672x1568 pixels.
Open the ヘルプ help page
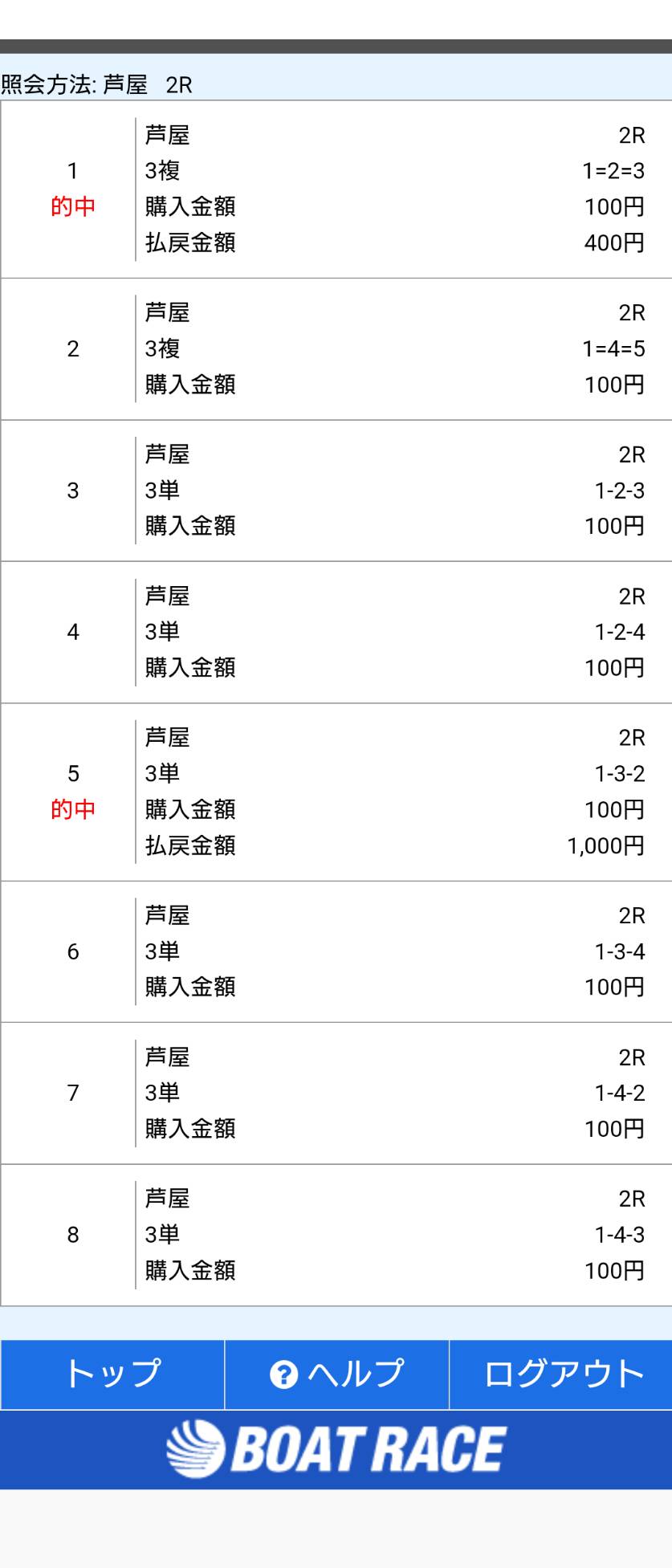(x=336, y=1374)
